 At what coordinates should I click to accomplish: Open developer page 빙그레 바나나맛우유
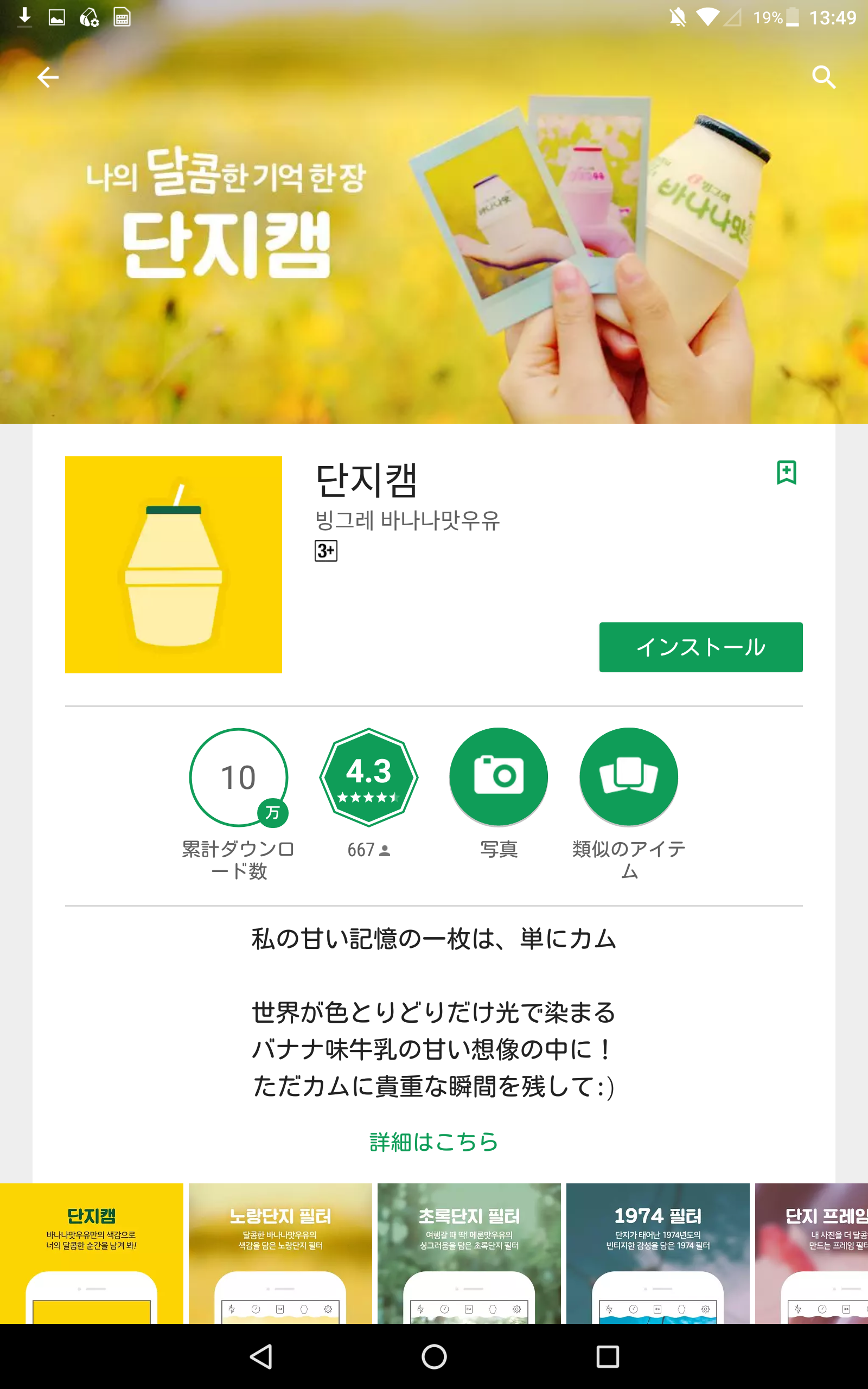407,520
